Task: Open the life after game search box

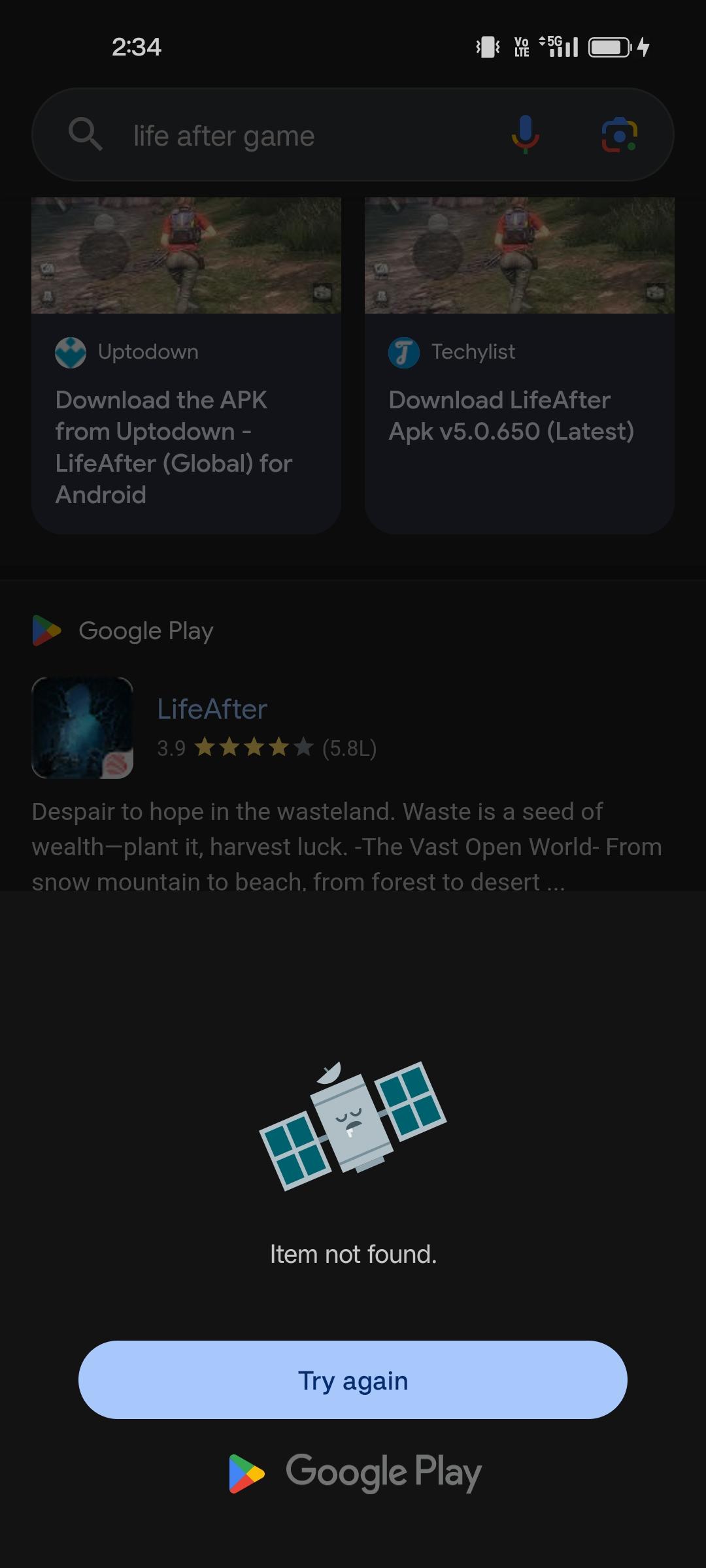Action: click(288, 136)
